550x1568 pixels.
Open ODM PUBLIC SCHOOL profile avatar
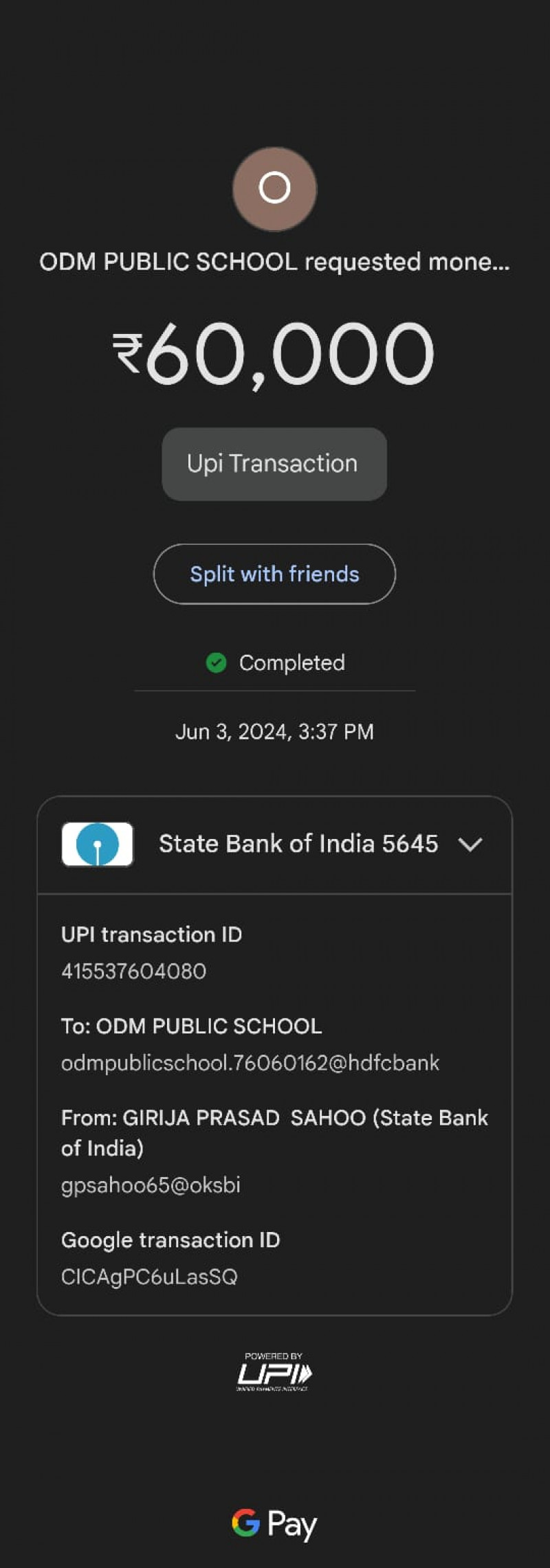click(x=274, y=188)
